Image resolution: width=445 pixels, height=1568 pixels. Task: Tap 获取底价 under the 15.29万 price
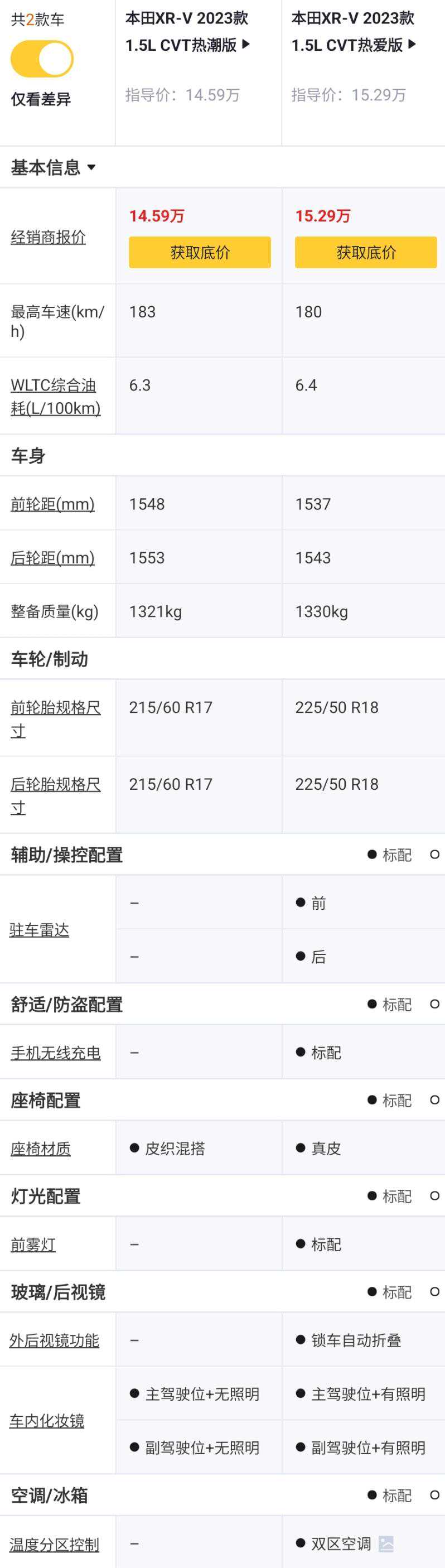366,253
